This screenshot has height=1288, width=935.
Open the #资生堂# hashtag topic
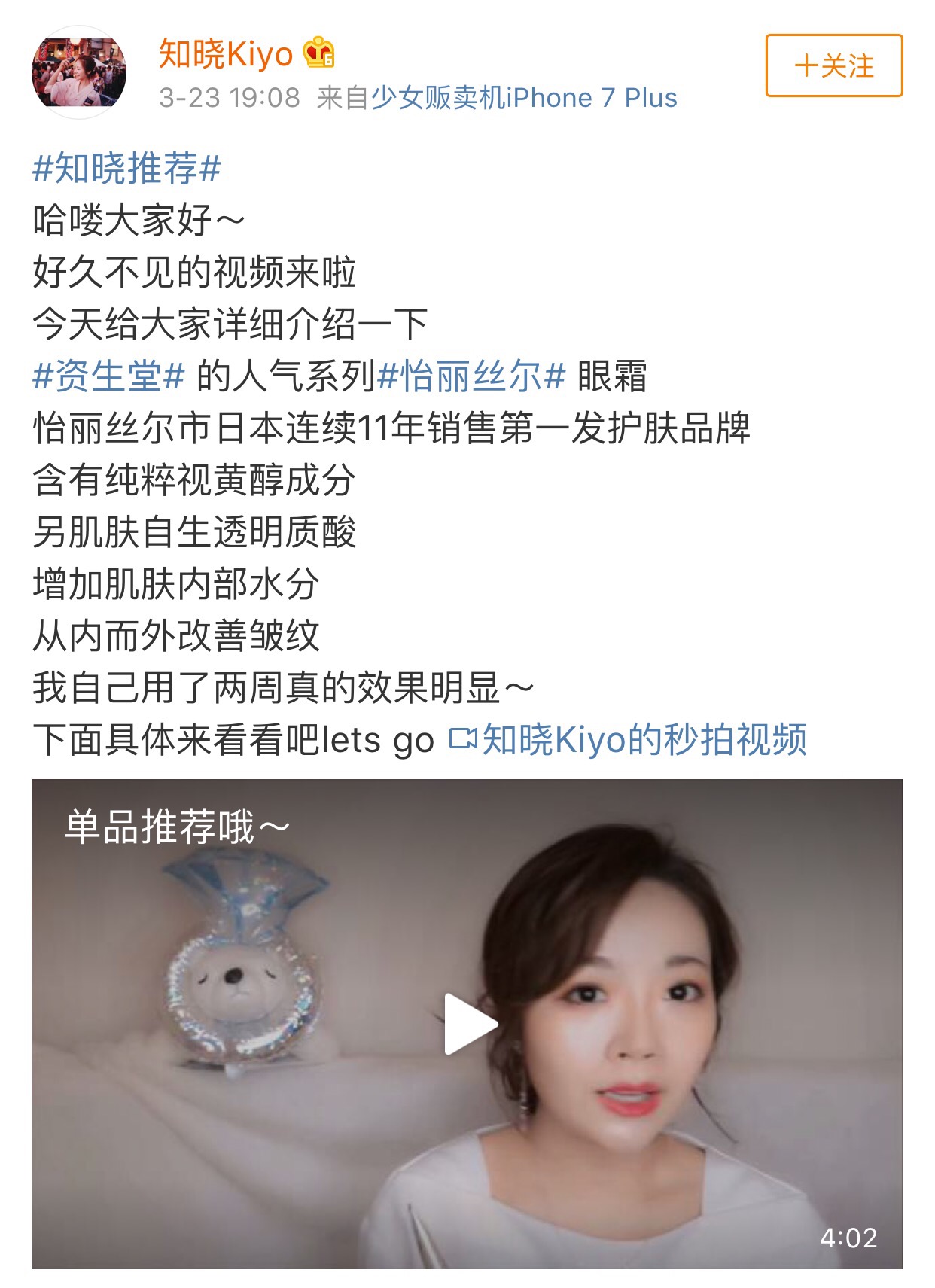(108, 376)
